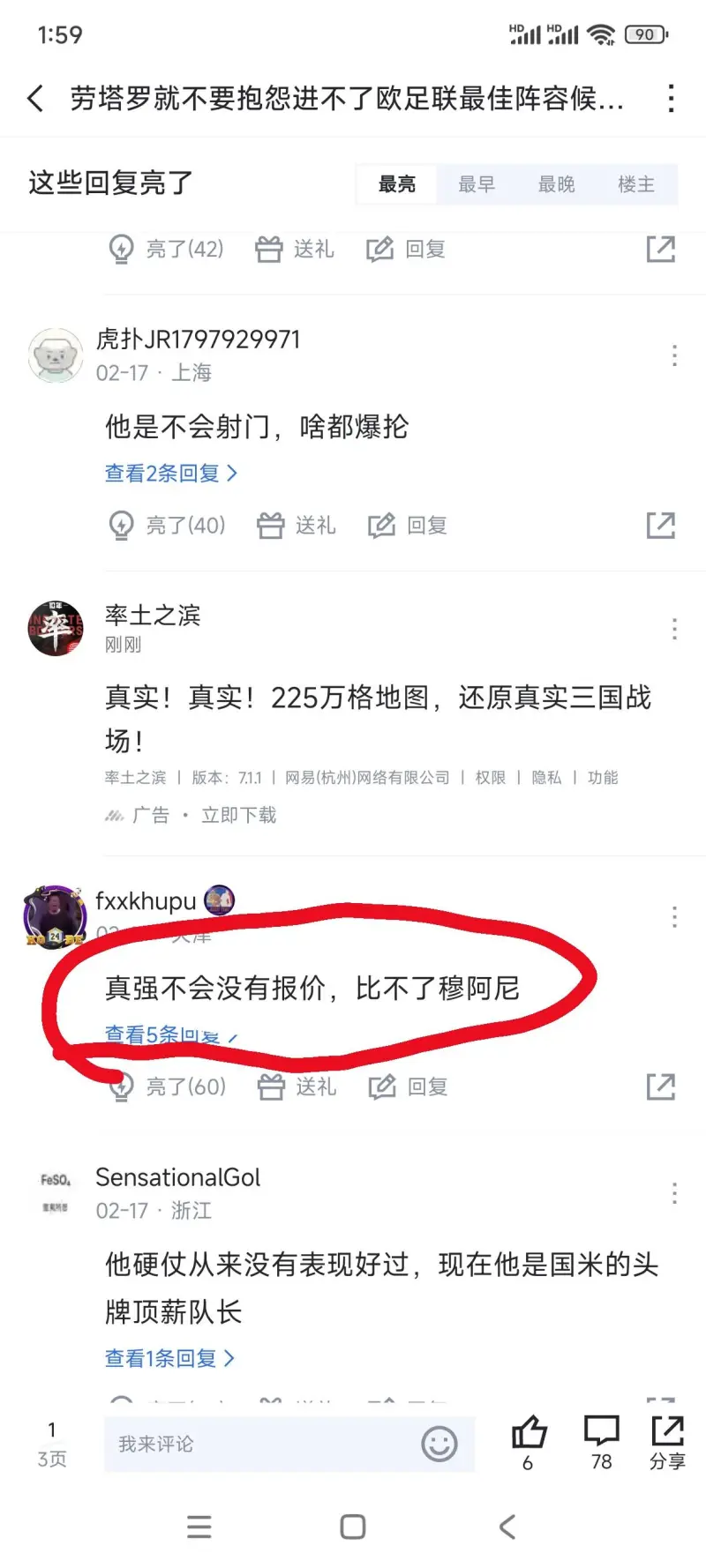Switch to the 最早 sorting tab

[477, 184]
